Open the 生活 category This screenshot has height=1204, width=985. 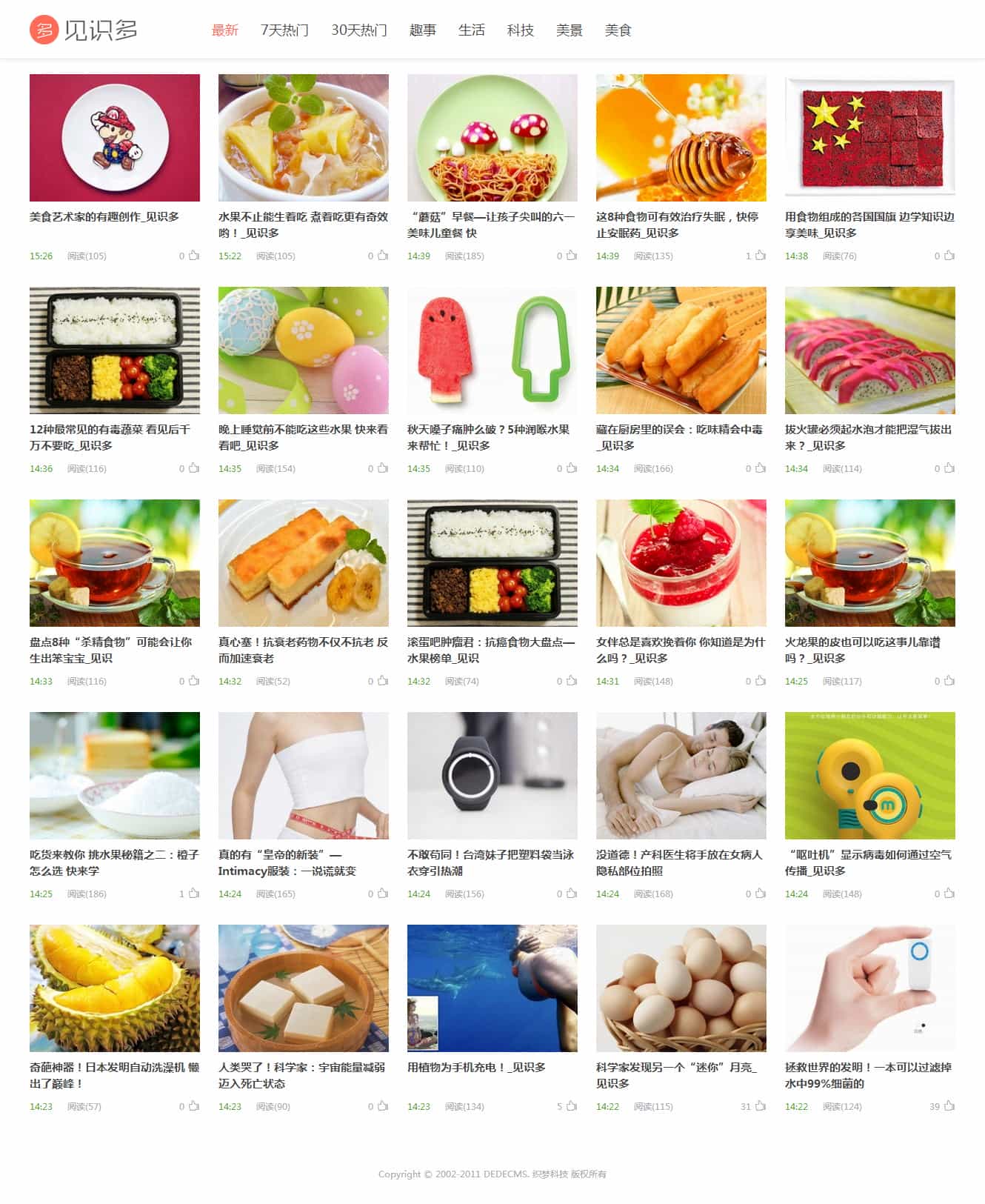(x=471, y=30)
